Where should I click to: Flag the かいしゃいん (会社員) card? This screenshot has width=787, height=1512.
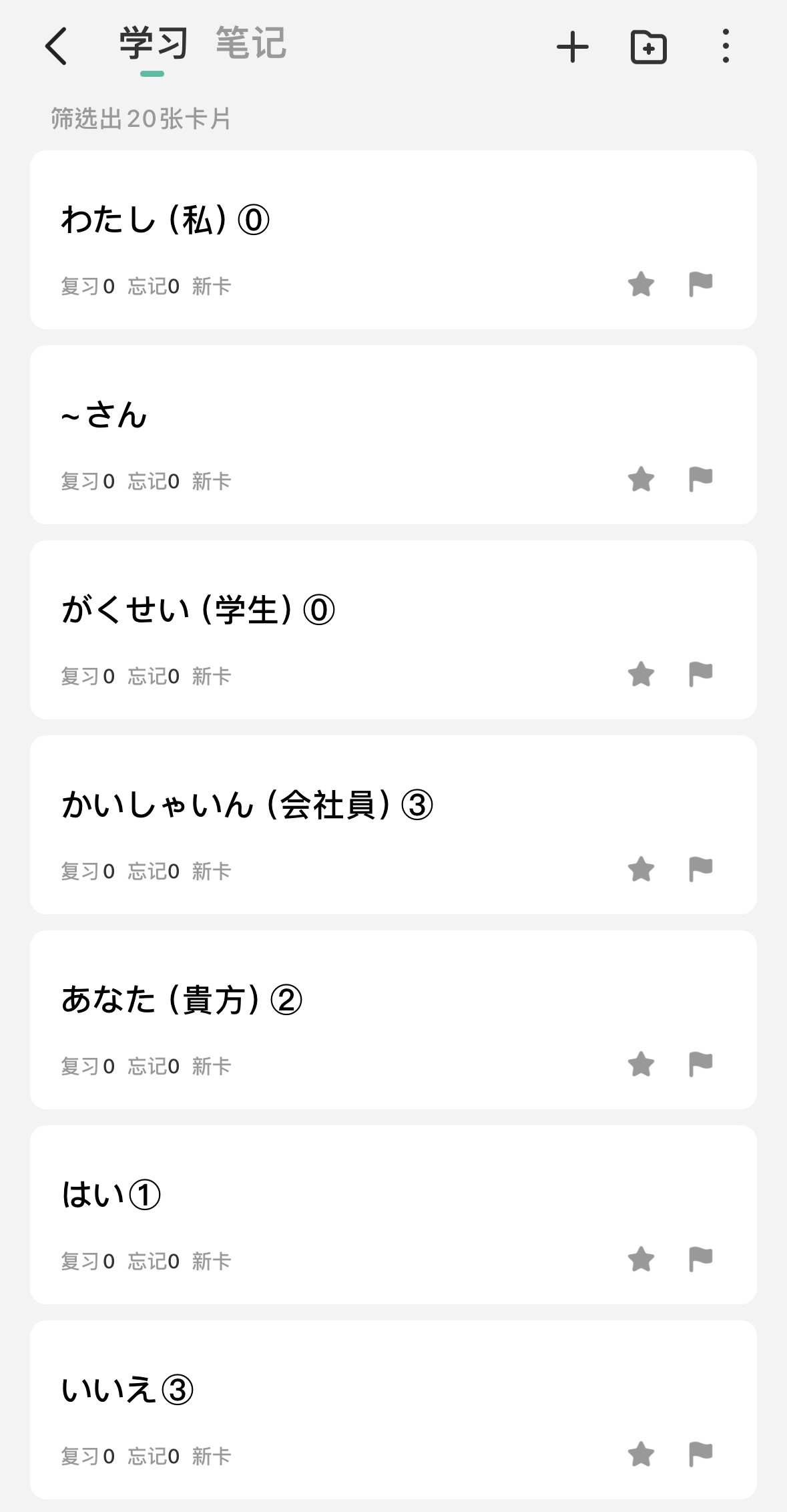tap(700, 870)
